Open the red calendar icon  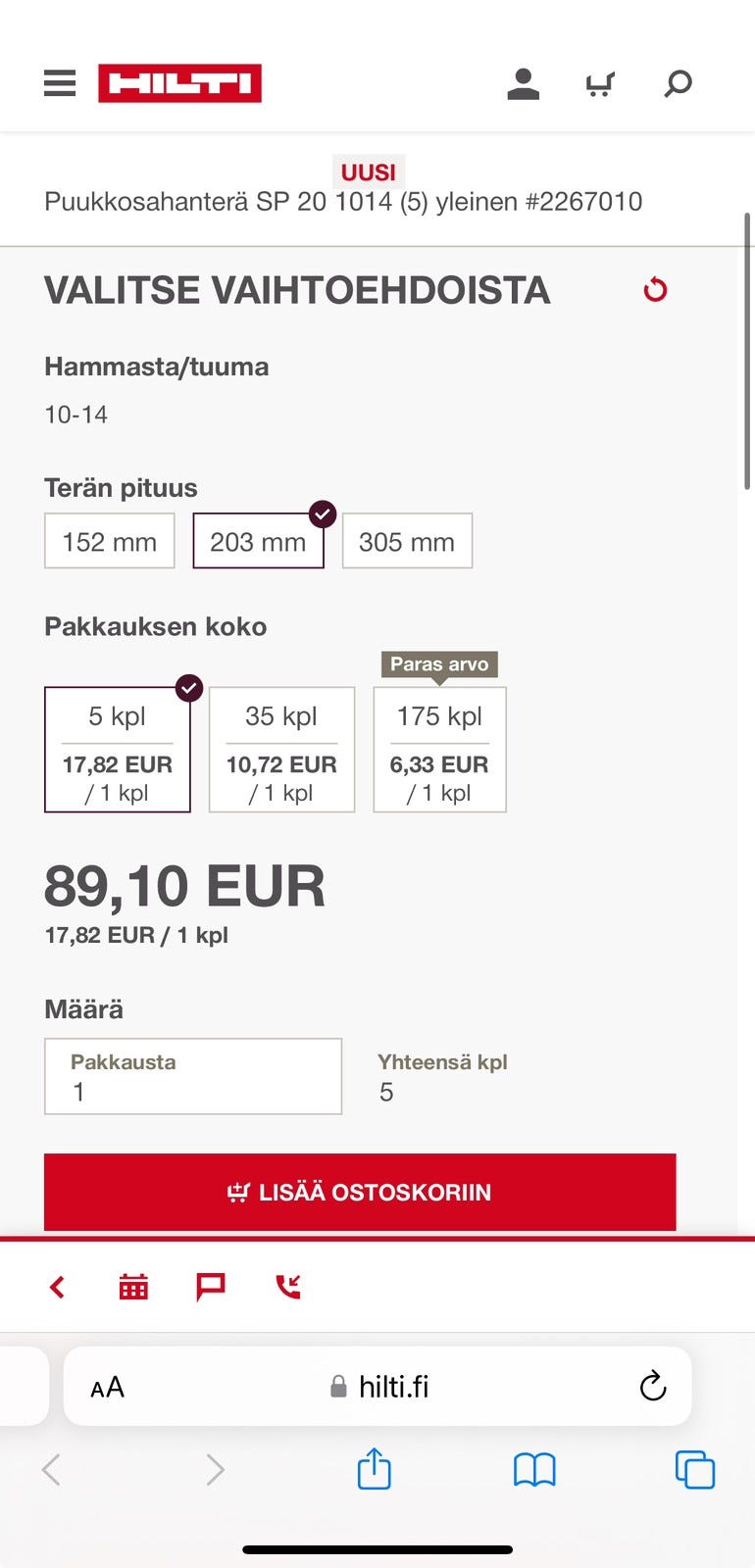click(133, 1287)
